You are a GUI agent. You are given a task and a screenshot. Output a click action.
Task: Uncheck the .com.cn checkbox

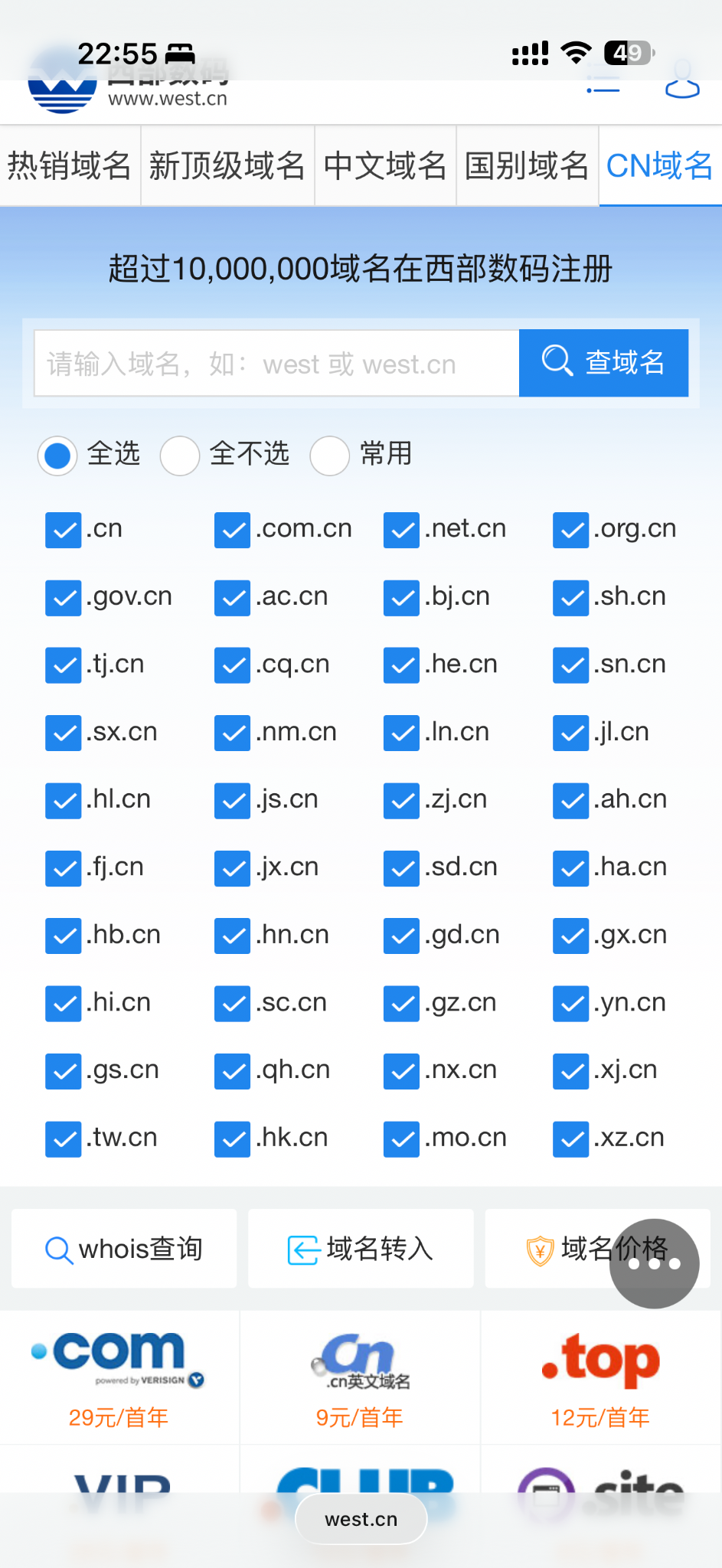coord(232,530)
